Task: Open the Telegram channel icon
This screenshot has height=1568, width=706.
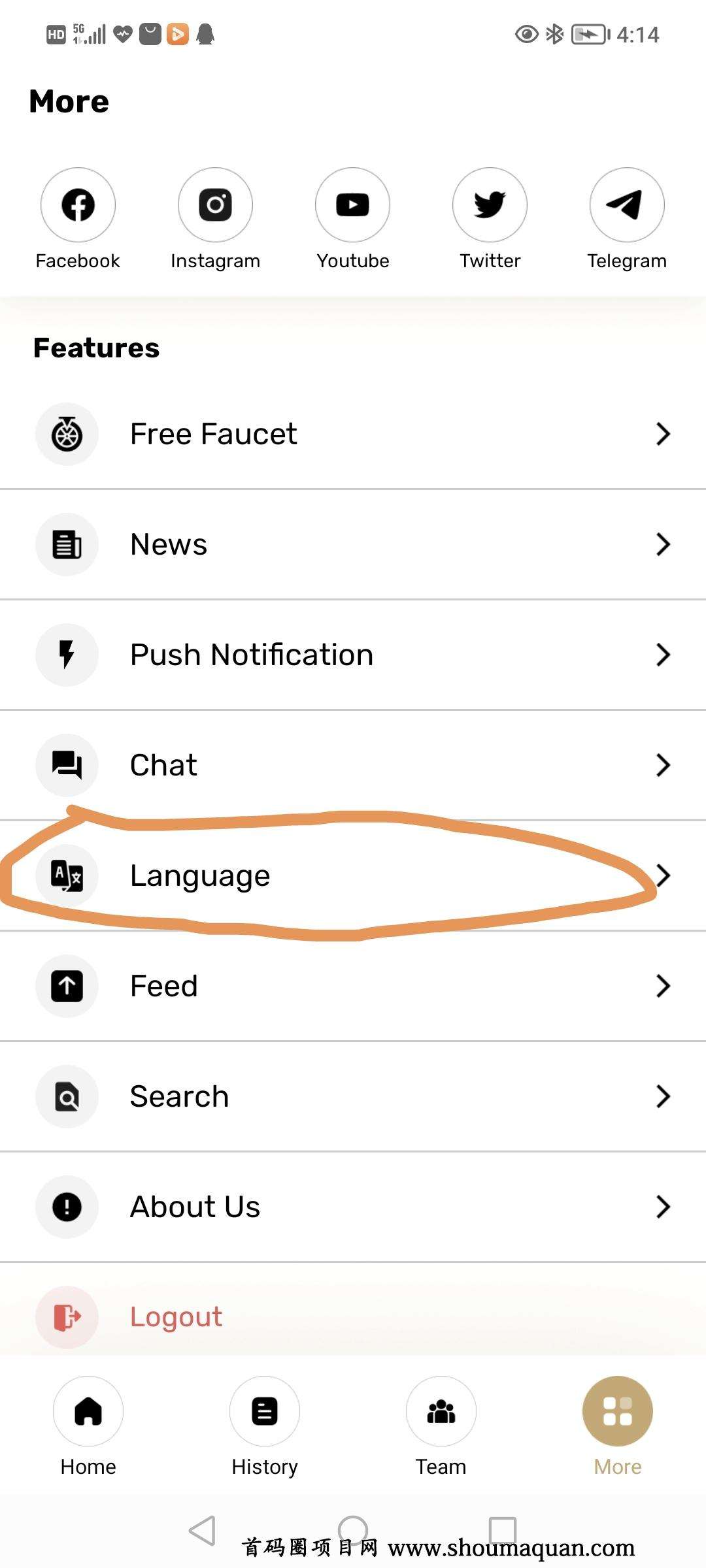Action: point(627,205)
